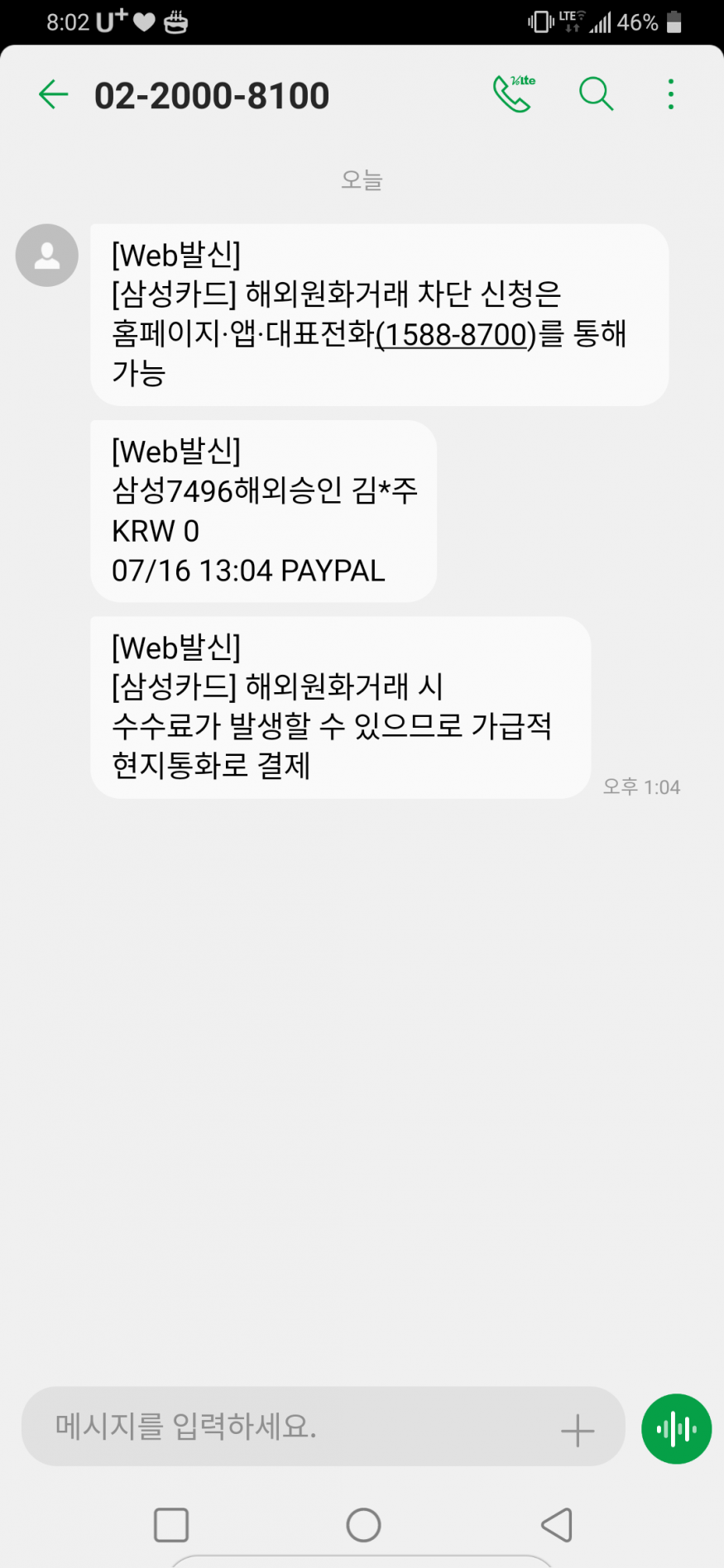The height and width of the screenshot is (1568, 724).
Task: Open recent apps from the navigation bar
Action: pyautogui.click(x=171, y=1525)
